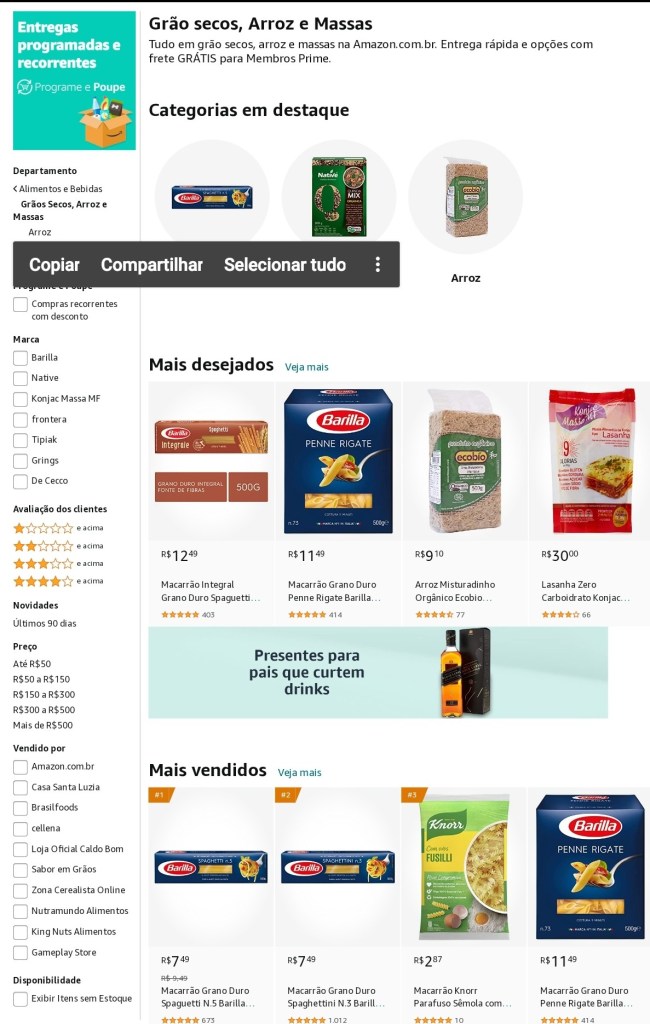Open Veja mais next to Mais vendidos
This screenshot has height=1024, width=650.
pyautogui.click(x=299, y=773)
